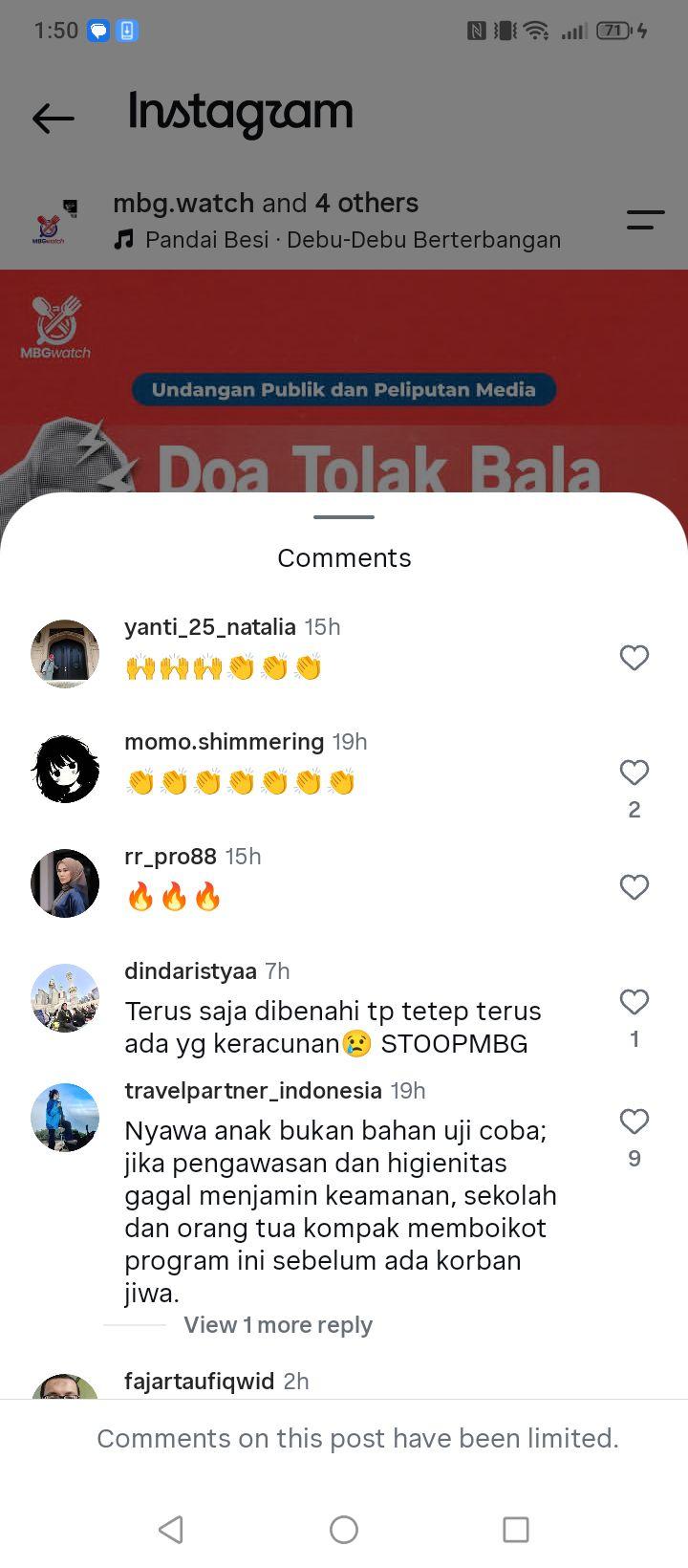Screen dimensions: 688x1568
Task: Like rr_pro88's fire emoji comment
Action: [x=634, y=887]
